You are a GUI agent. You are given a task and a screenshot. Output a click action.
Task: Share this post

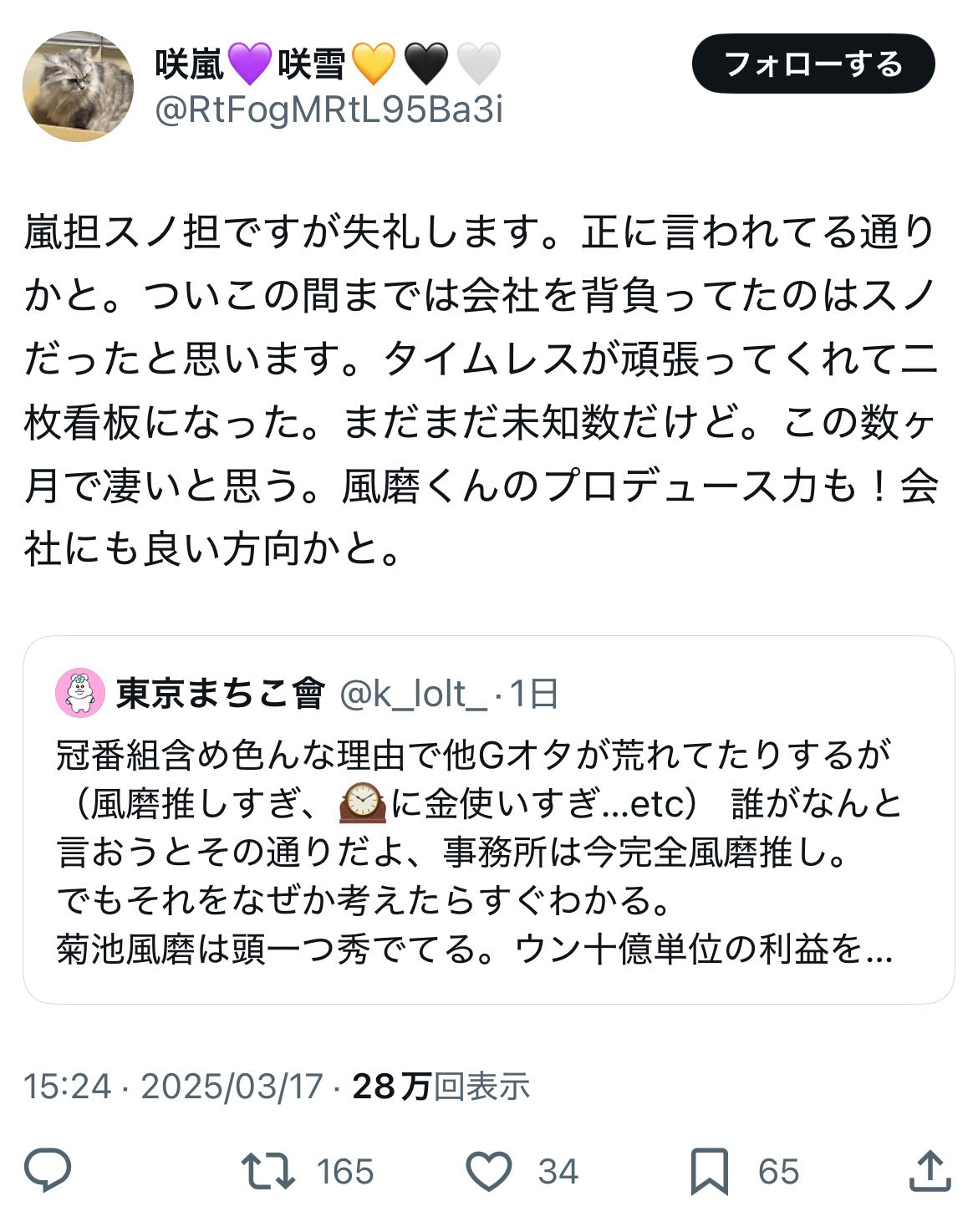tap(930, 1171)
